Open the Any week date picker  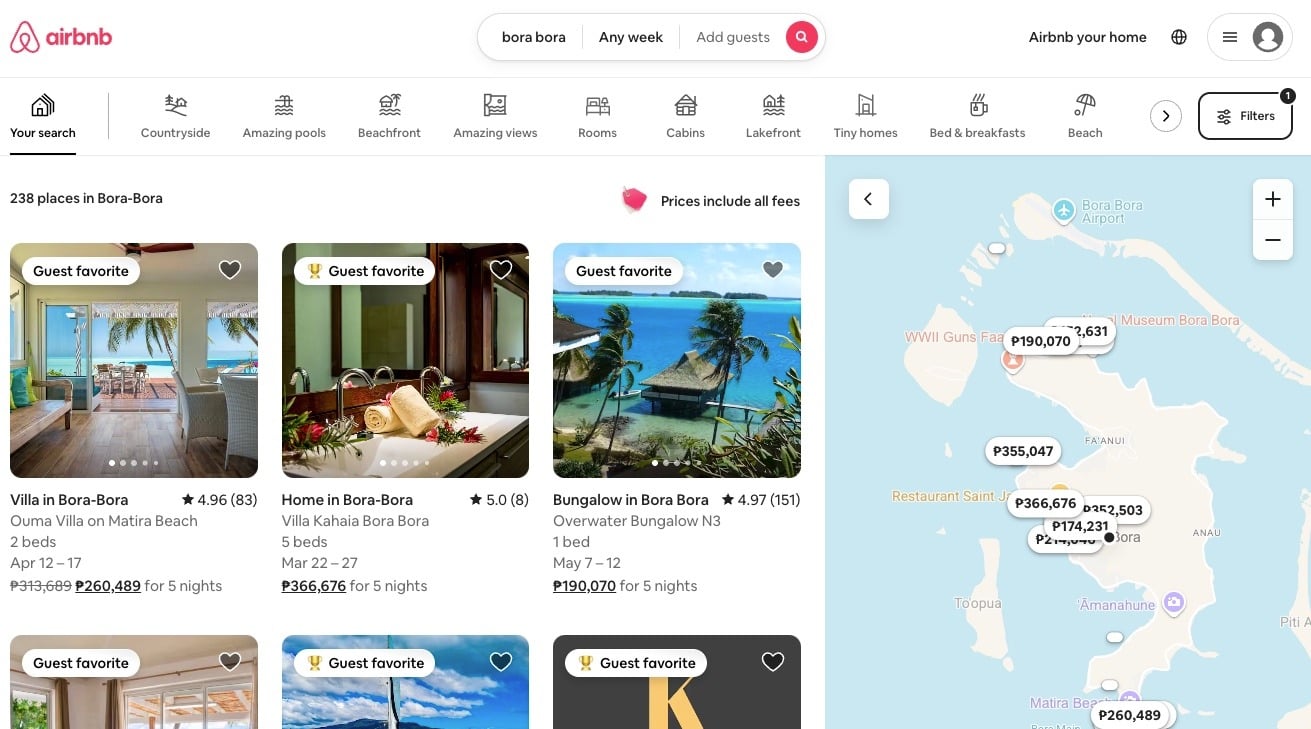(630, 37)
